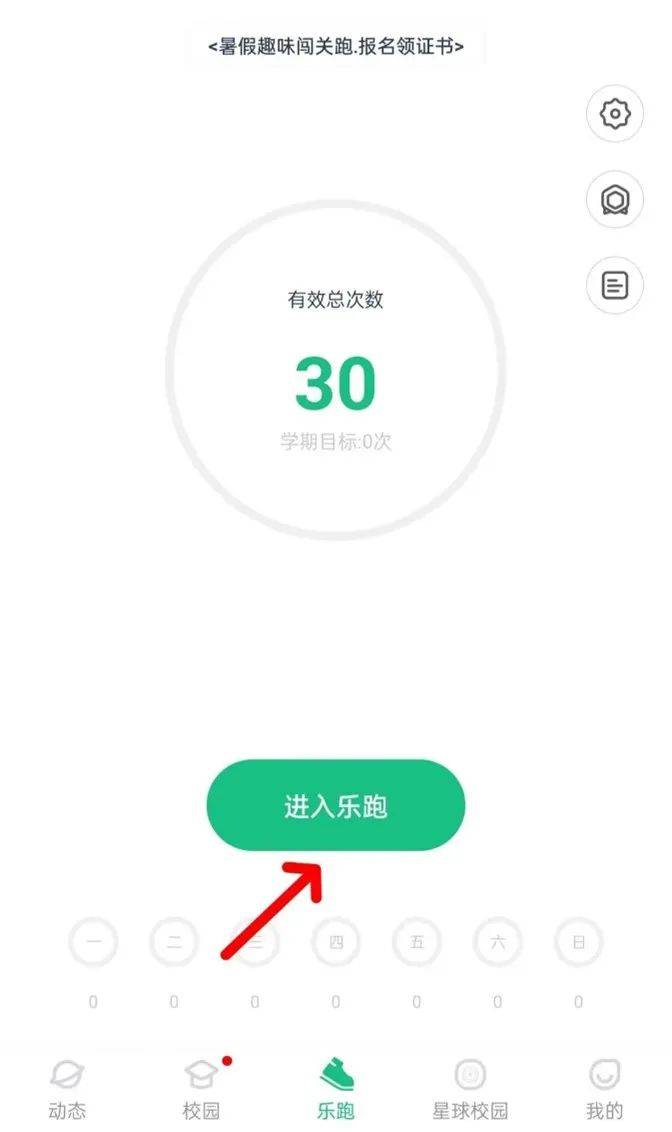
Task: Open the settings gear icon
Action: coord(614,114)
